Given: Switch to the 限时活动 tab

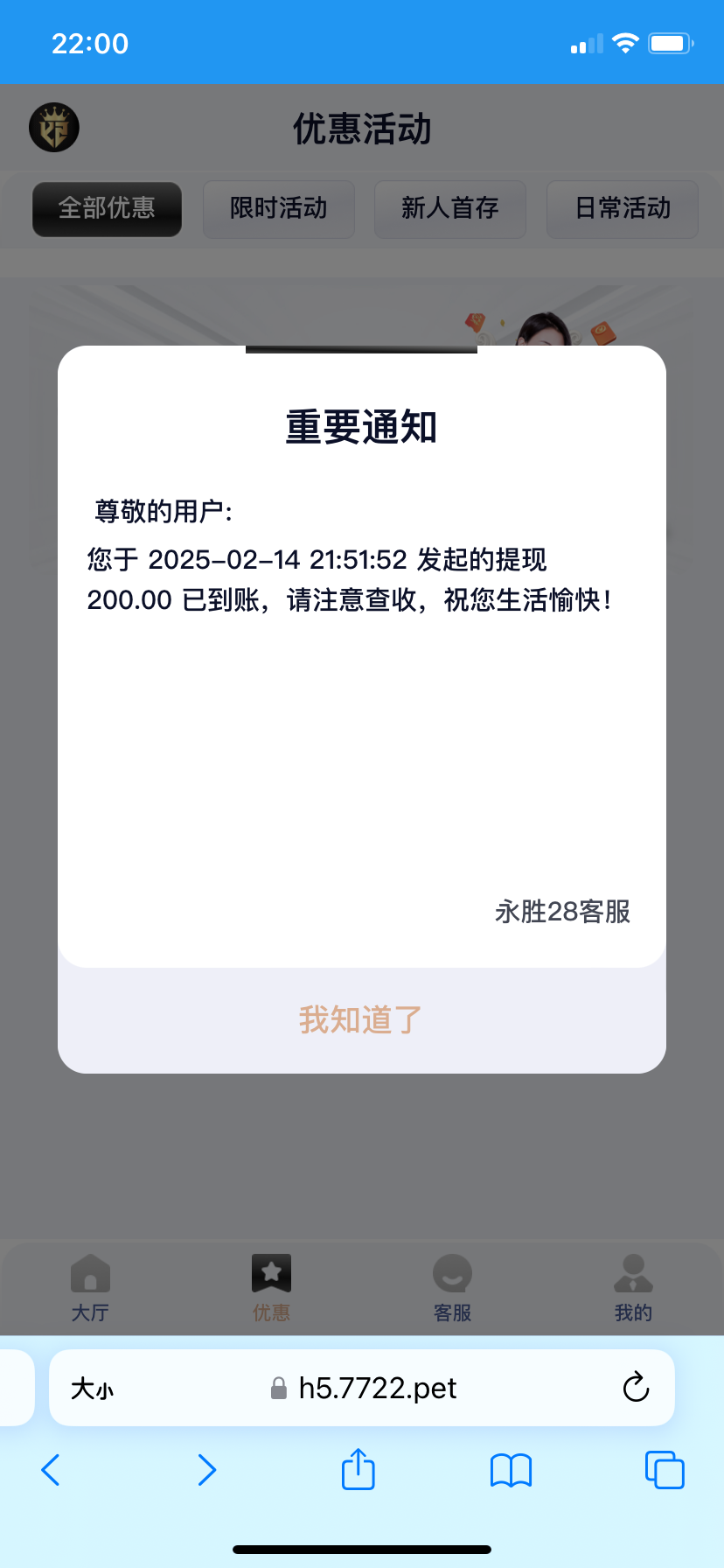Looking at the screenshot, I should click(x=278, y=208).
